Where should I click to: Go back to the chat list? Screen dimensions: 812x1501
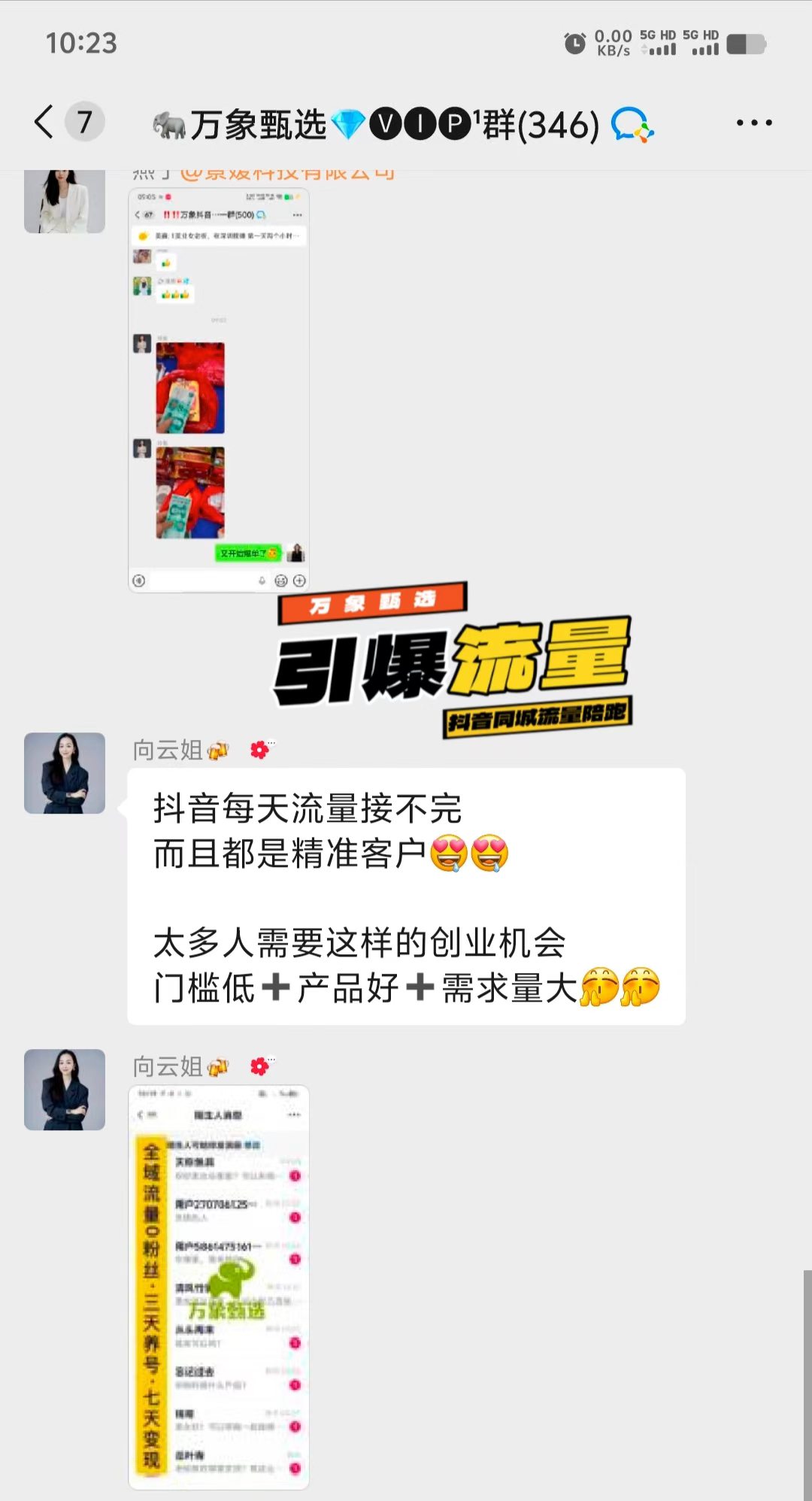click(45, 123)
